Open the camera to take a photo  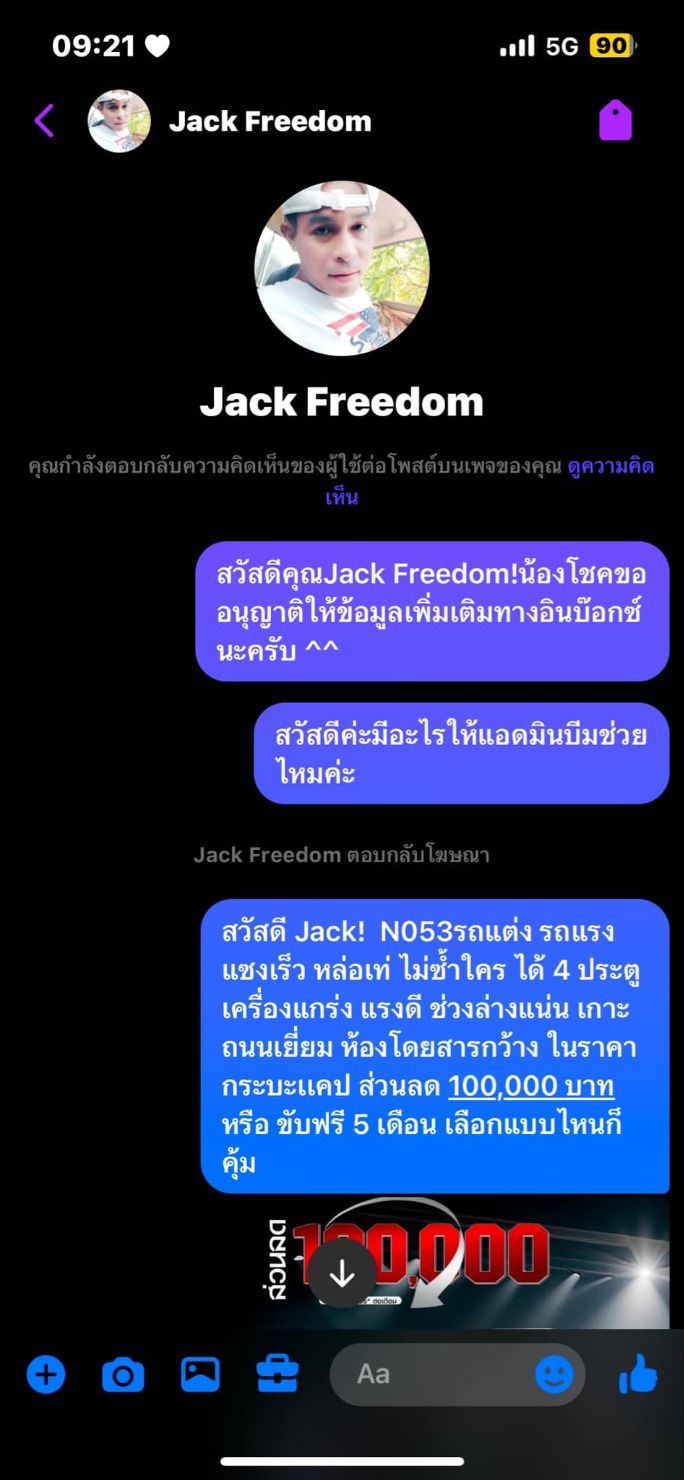123,1375
